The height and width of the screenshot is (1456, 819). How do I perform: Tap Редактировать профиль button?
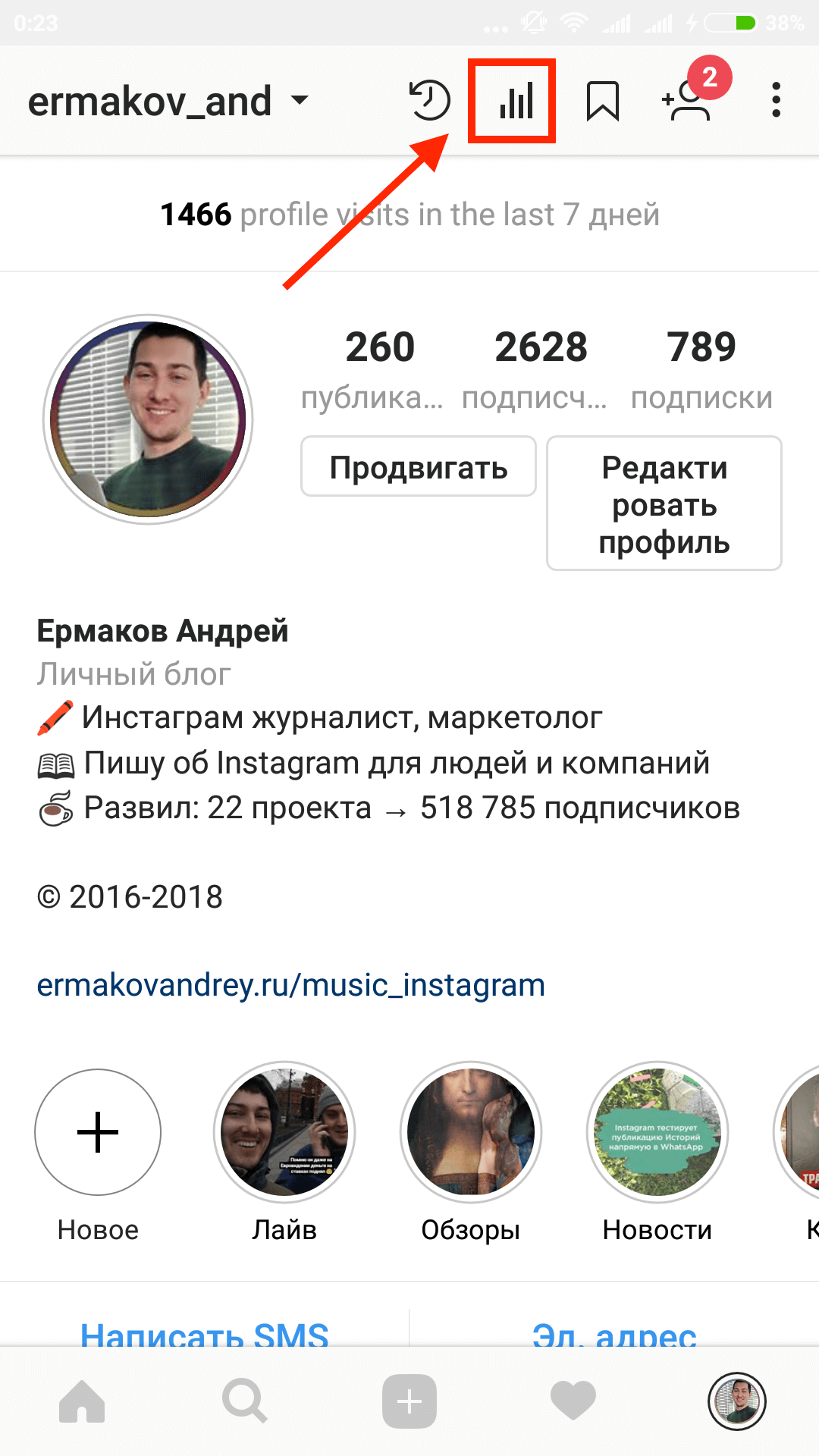pyautogui.click(x=664, y=504)
